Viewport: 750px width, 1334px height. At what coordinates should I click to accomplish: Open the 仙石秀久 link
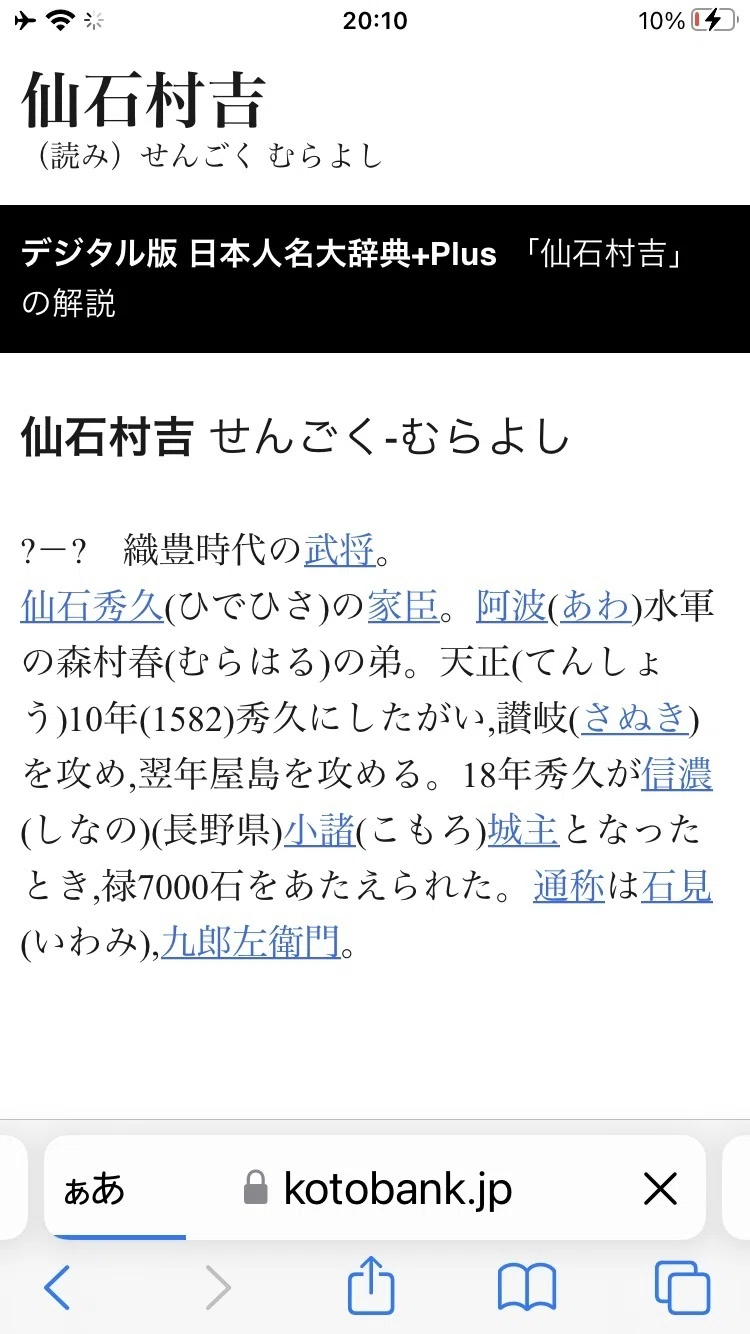coord(92,606)
